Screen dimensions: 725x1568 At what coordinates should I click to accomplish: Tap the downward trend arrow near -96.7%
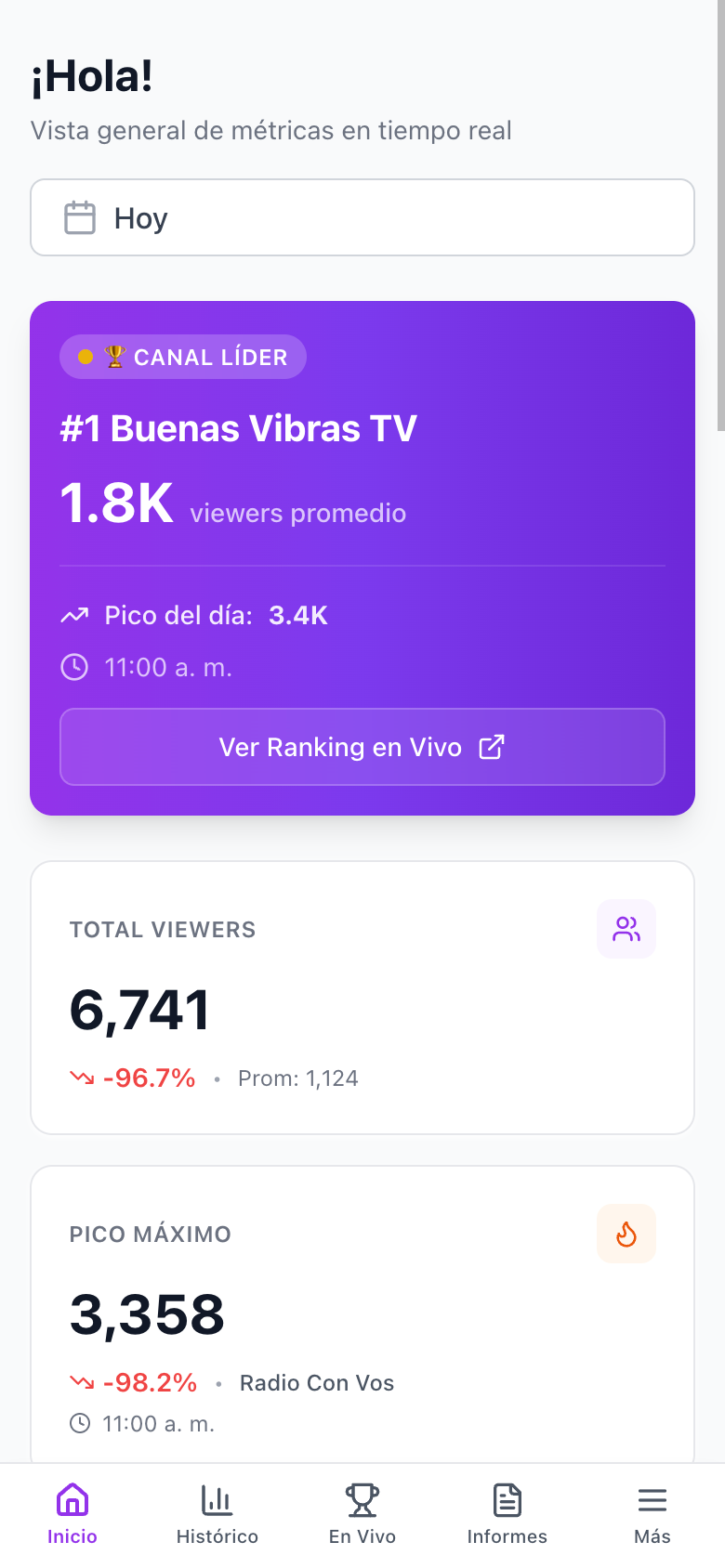pos(82,1078)
